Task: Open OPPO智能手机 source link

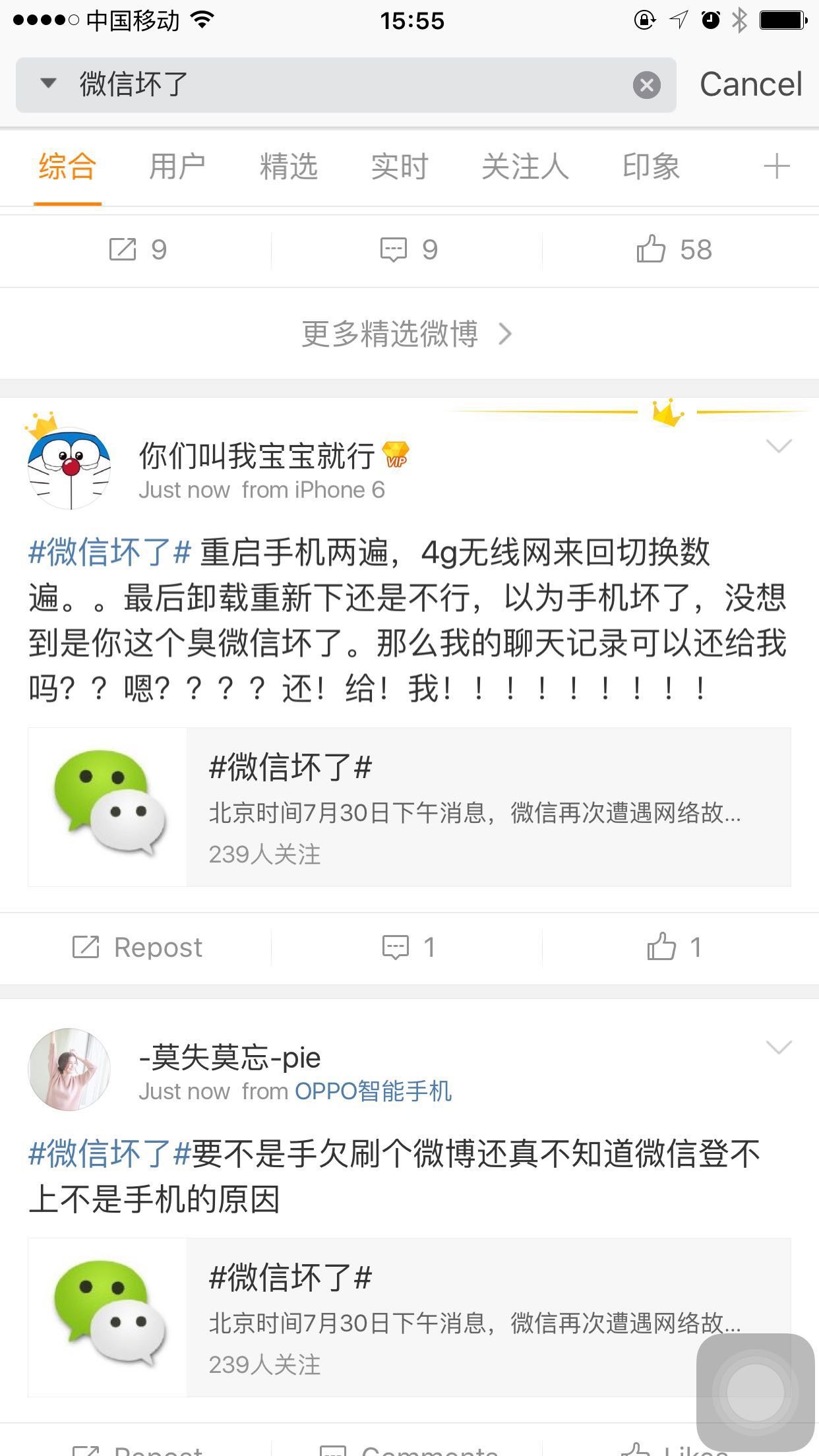Action: (x=373, y=1091)
